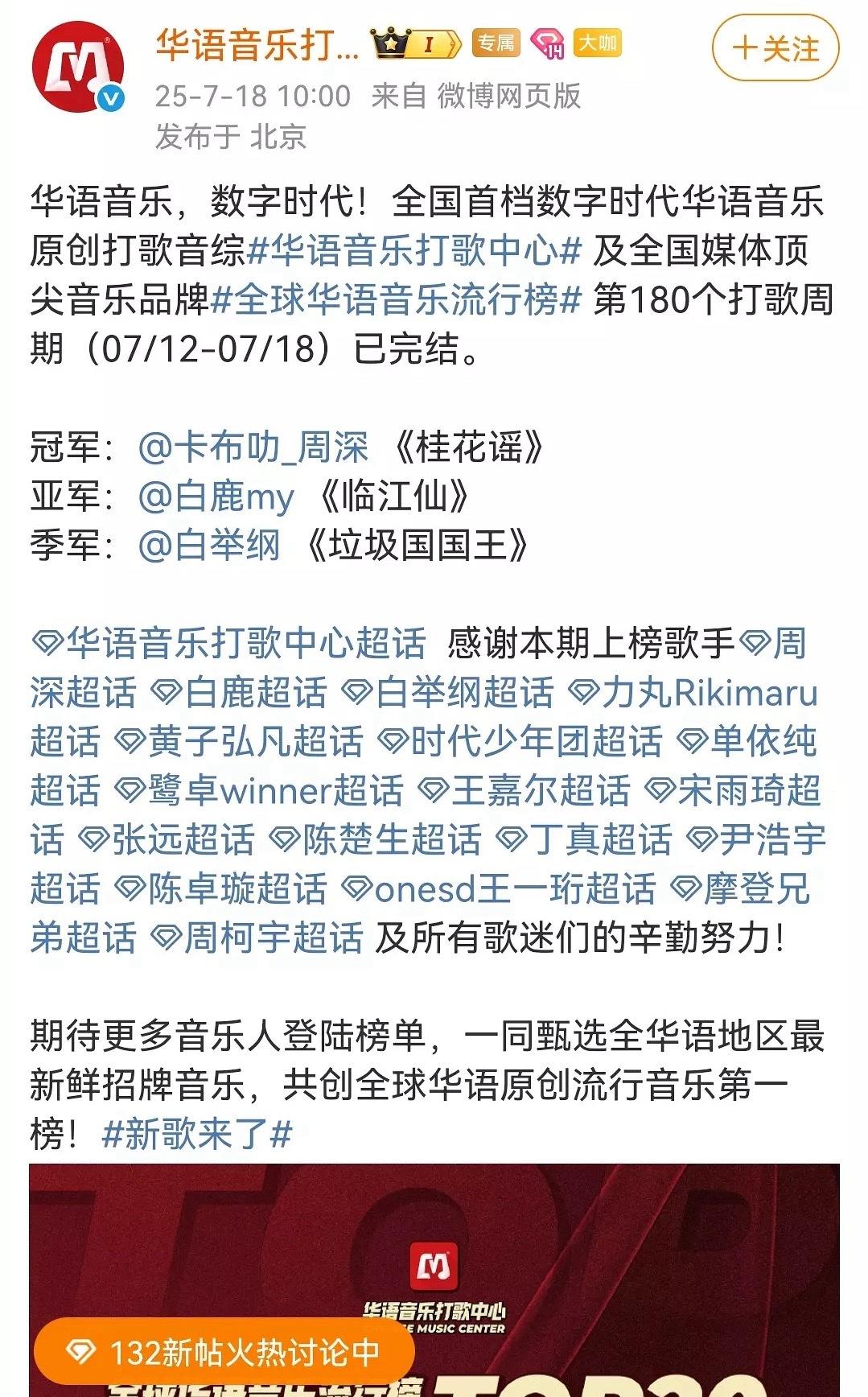Open 周柯宇超话 link
Viewport: 868px width, 1397px height.
click(x=257, y=938)
